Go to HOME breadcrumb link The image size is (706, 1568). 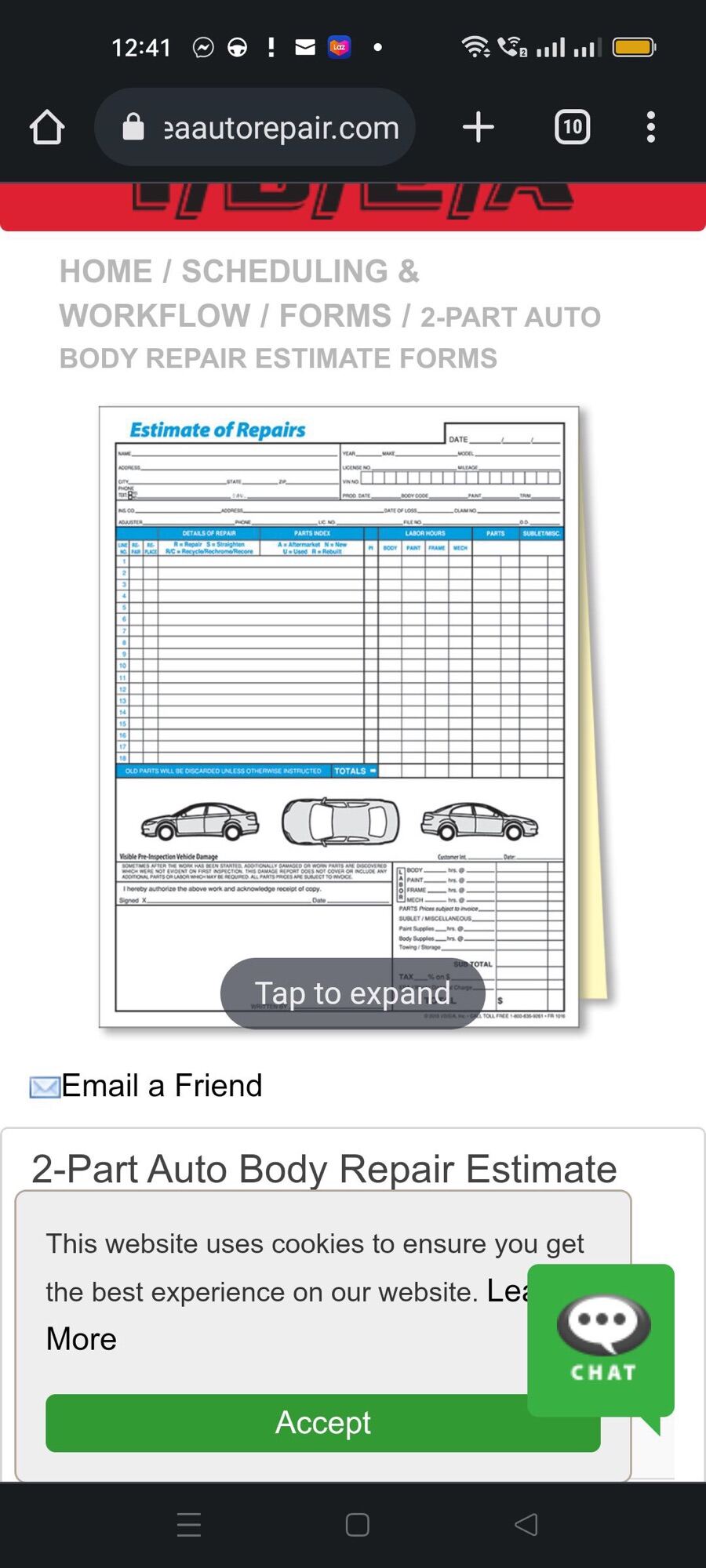(x=106, y=272)
